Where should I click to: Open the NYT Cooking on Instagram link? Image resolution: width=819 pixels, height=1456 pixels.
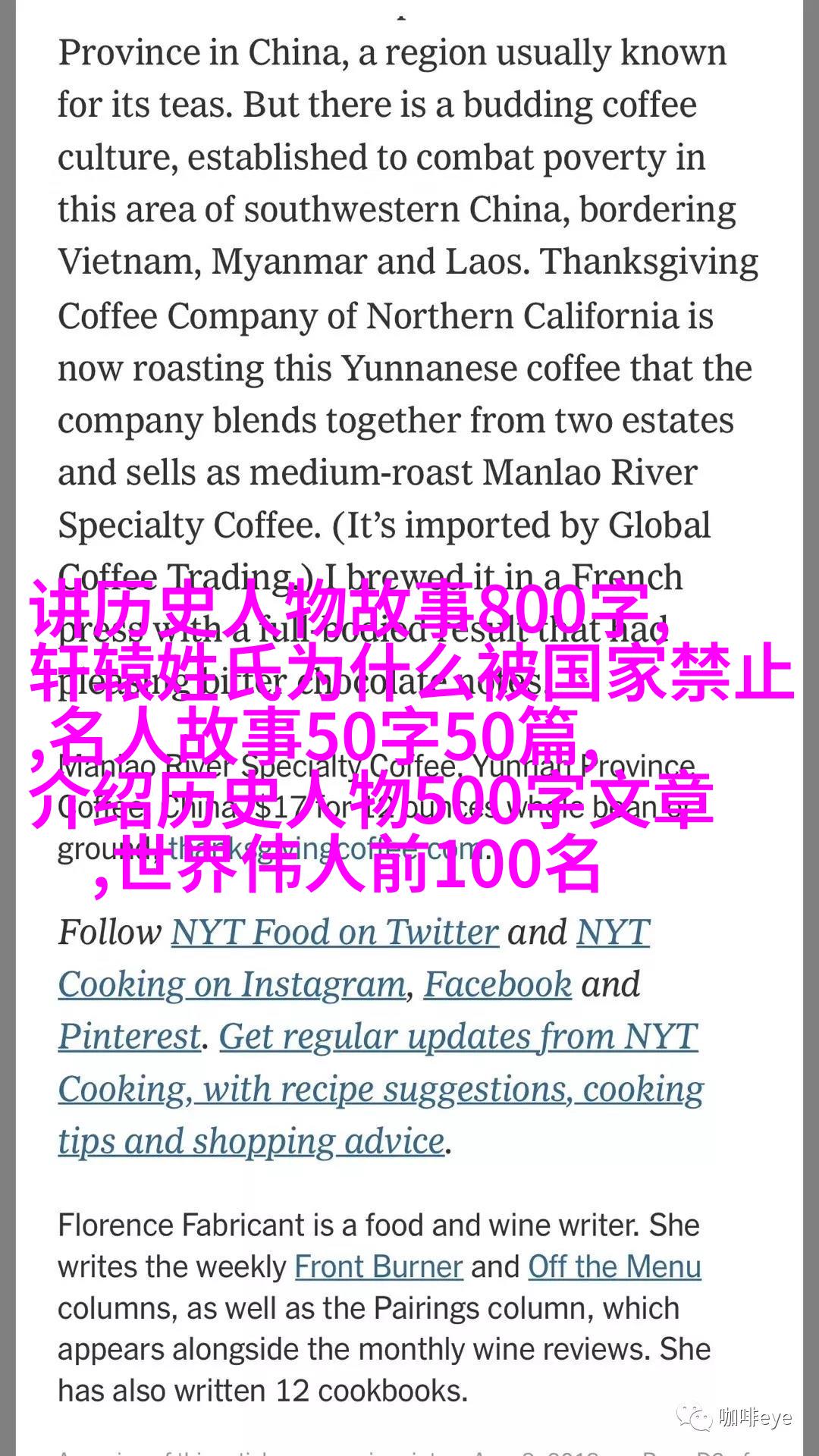[232, 984]
